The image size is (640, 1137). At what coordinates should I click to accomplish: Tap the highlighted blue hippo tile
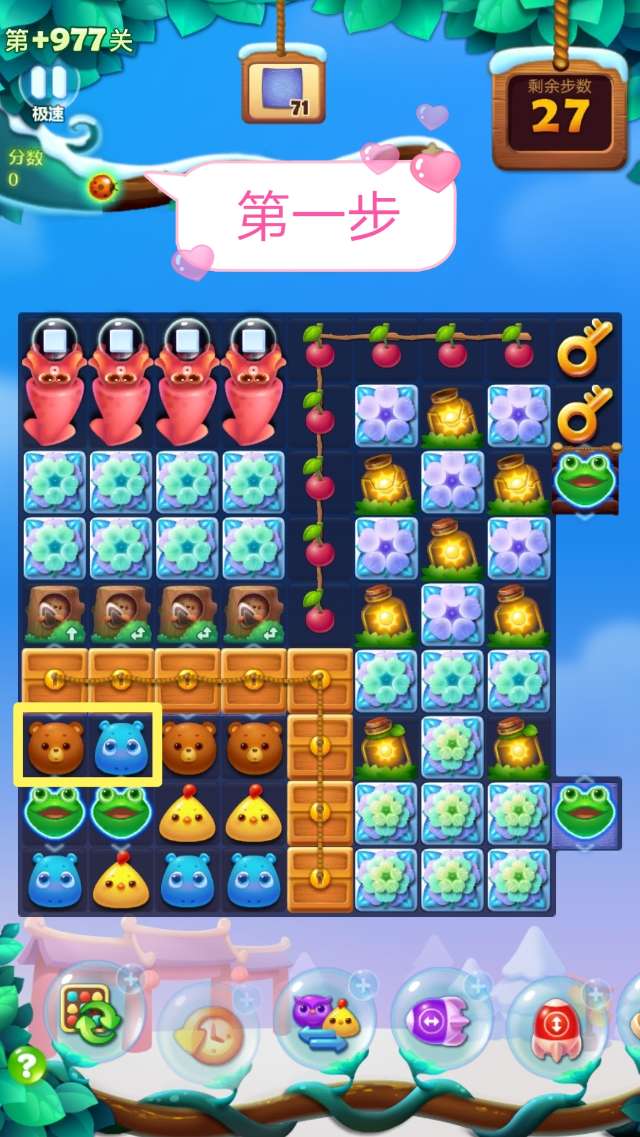coord(121,746)
